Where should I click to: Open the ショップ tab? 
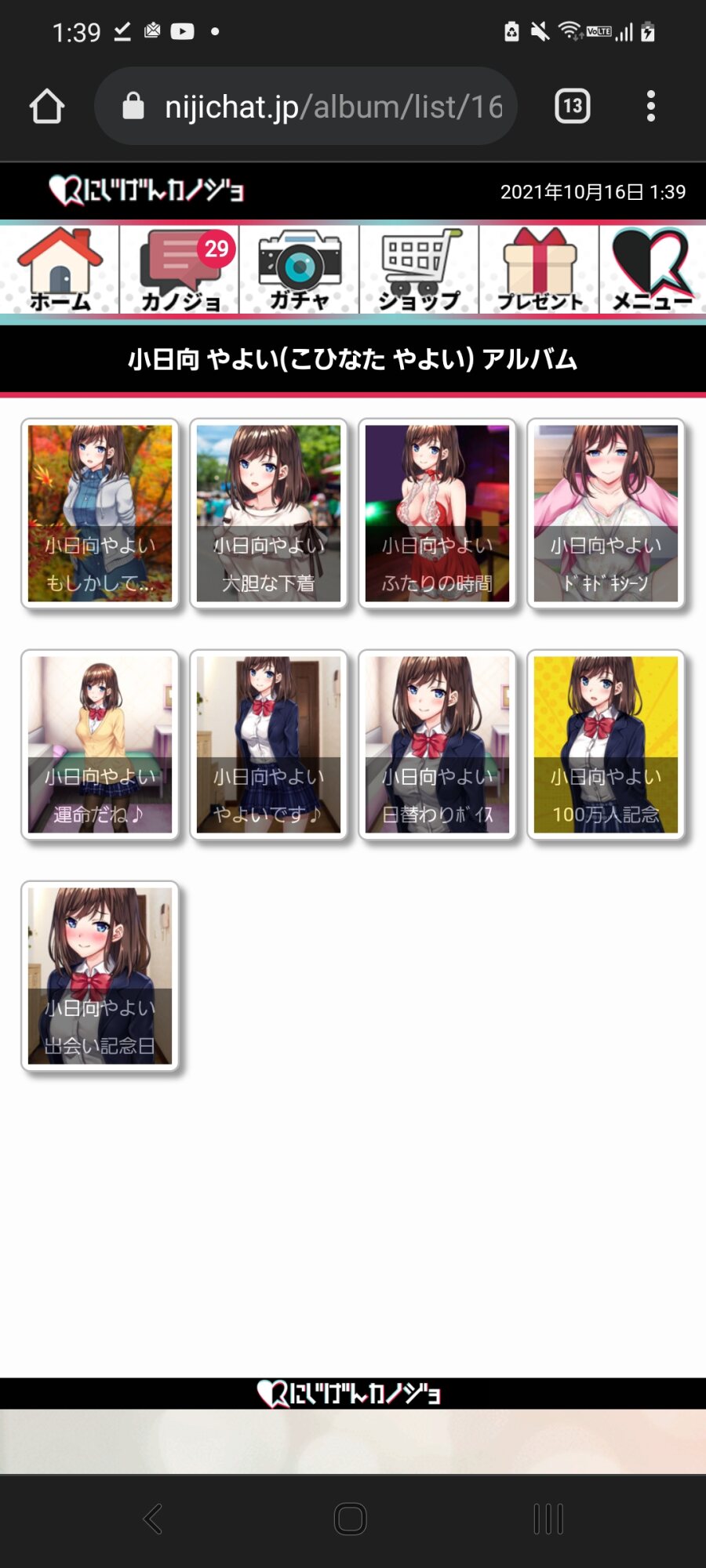(x=420, y=270)
